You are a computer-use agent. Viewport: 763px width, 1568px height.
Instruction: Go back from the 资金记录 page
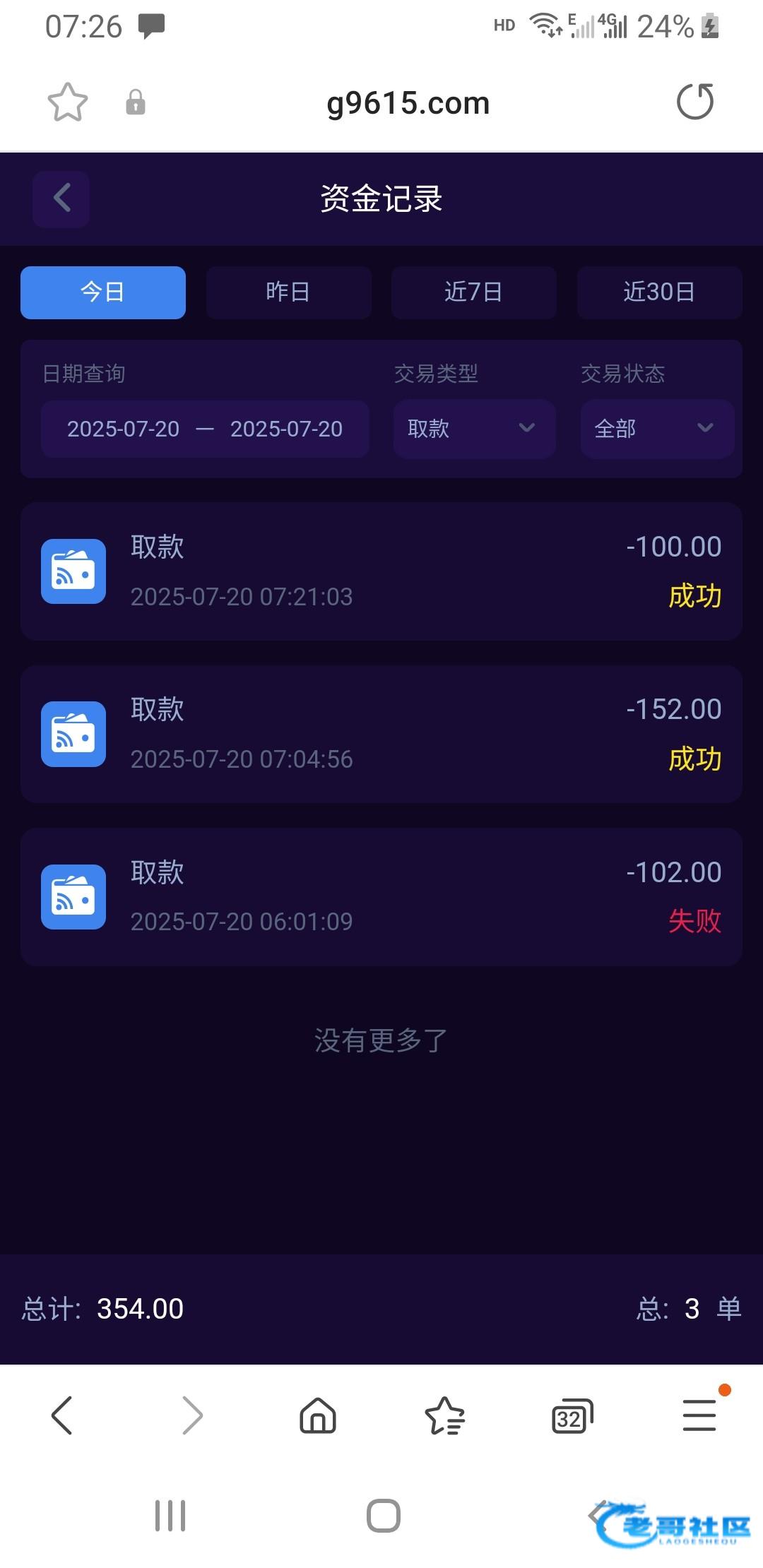61,198
